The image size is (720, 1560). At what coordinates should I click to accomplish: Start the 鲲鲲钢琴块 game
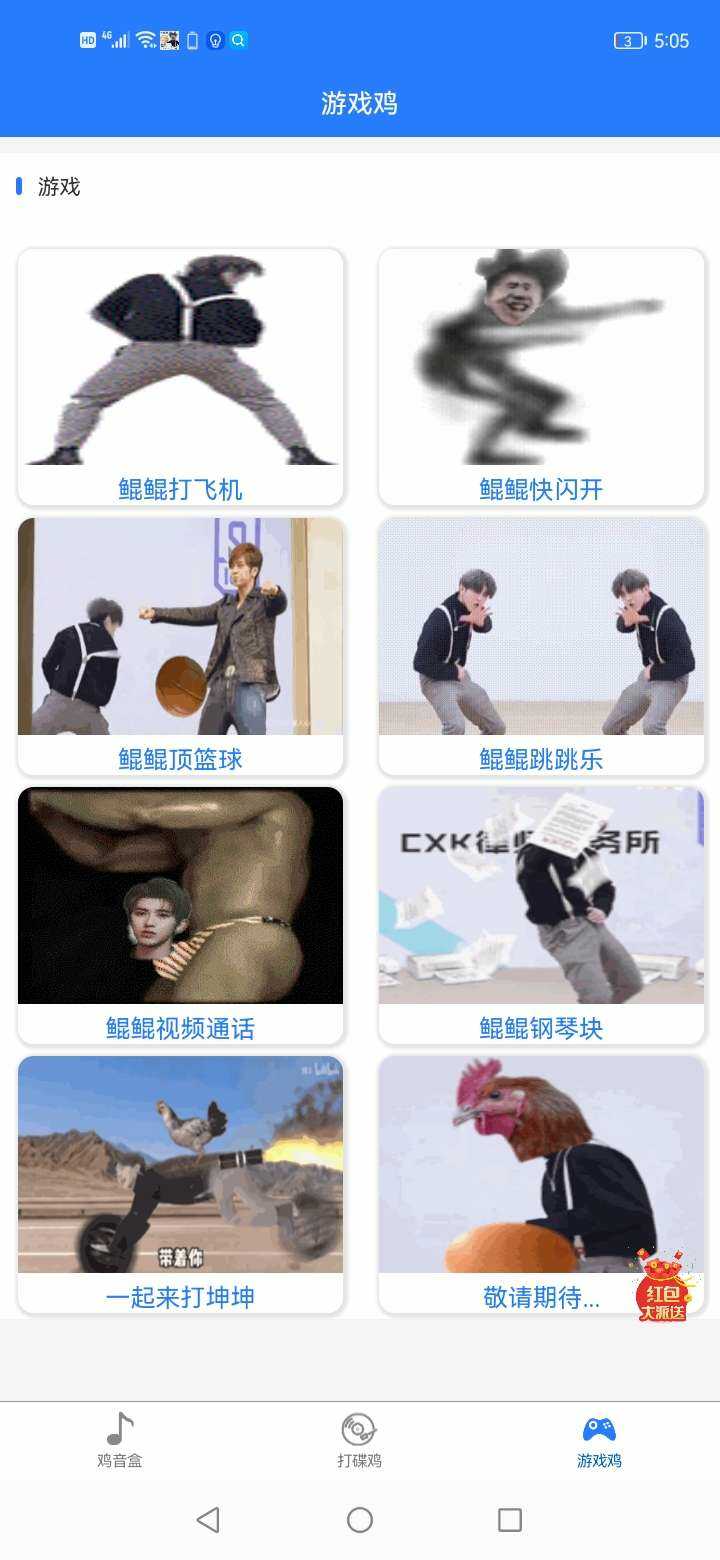[541, 915]
